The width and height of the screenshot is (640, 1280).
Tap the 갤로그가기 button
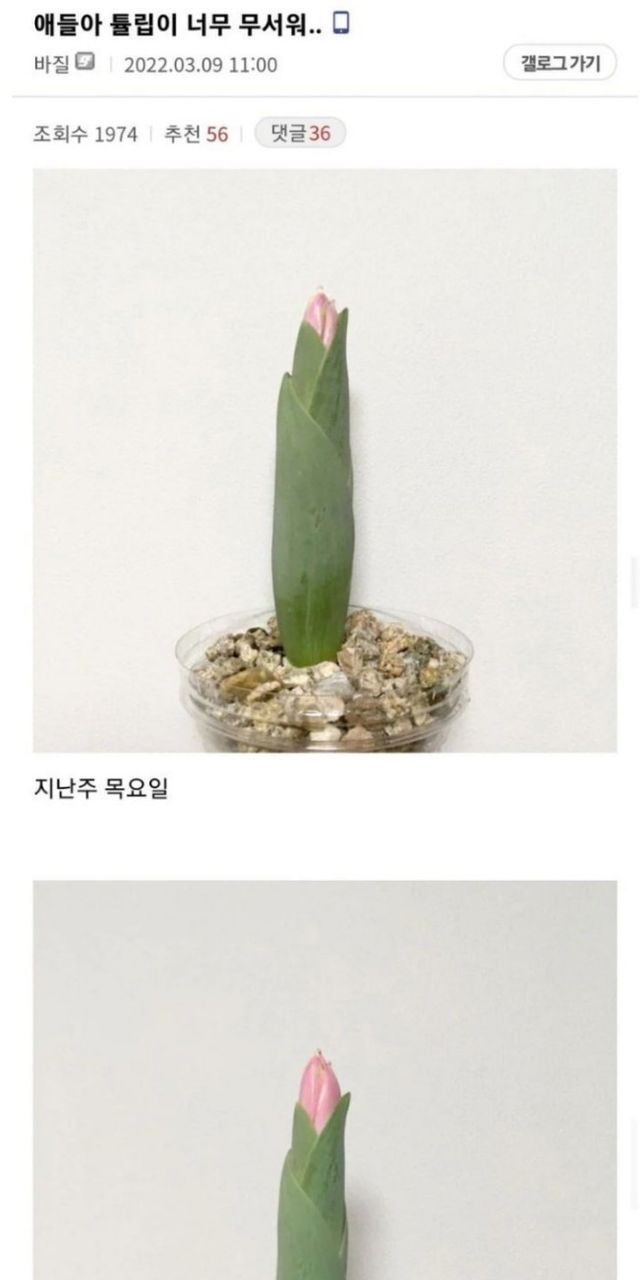point(560,64)
